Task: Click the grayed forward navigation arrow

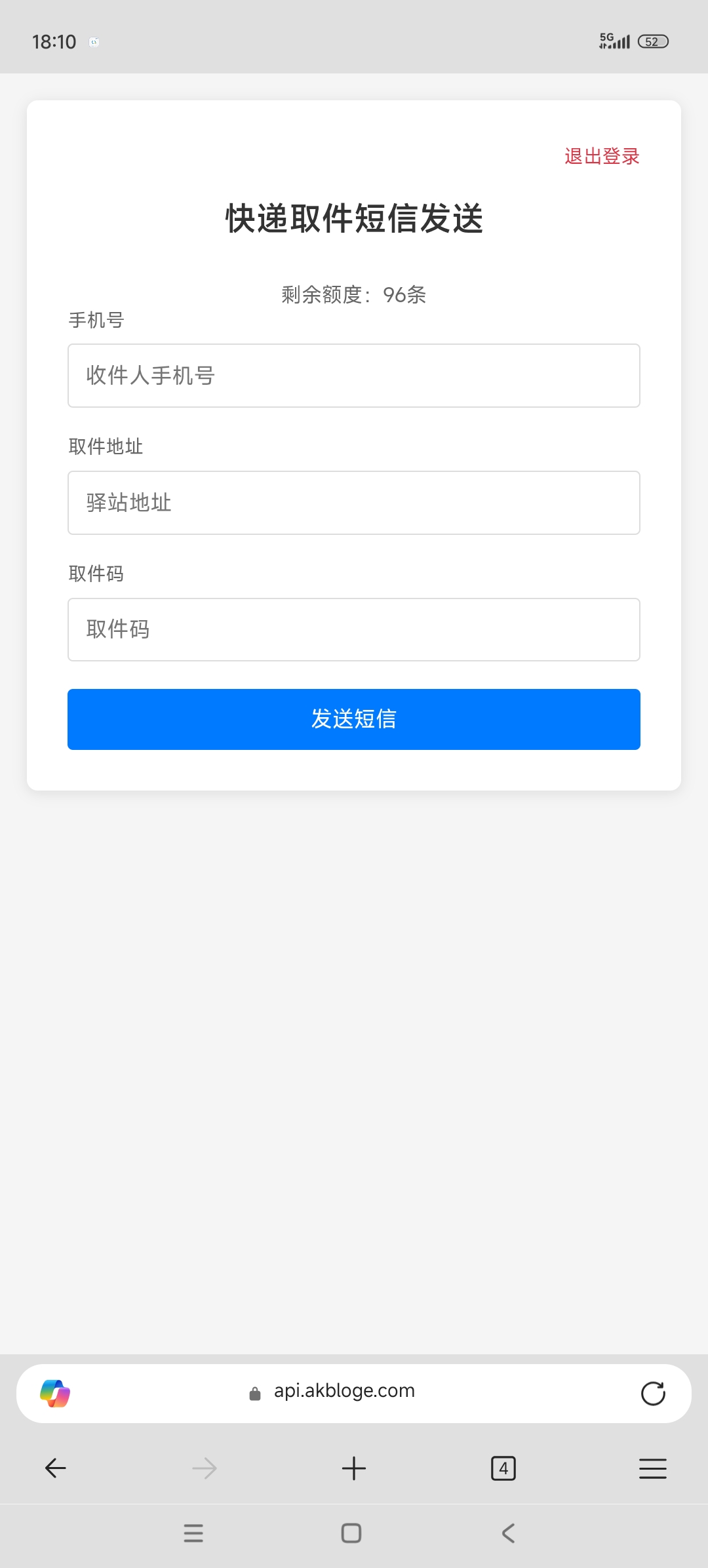Action: (205, 1468)
